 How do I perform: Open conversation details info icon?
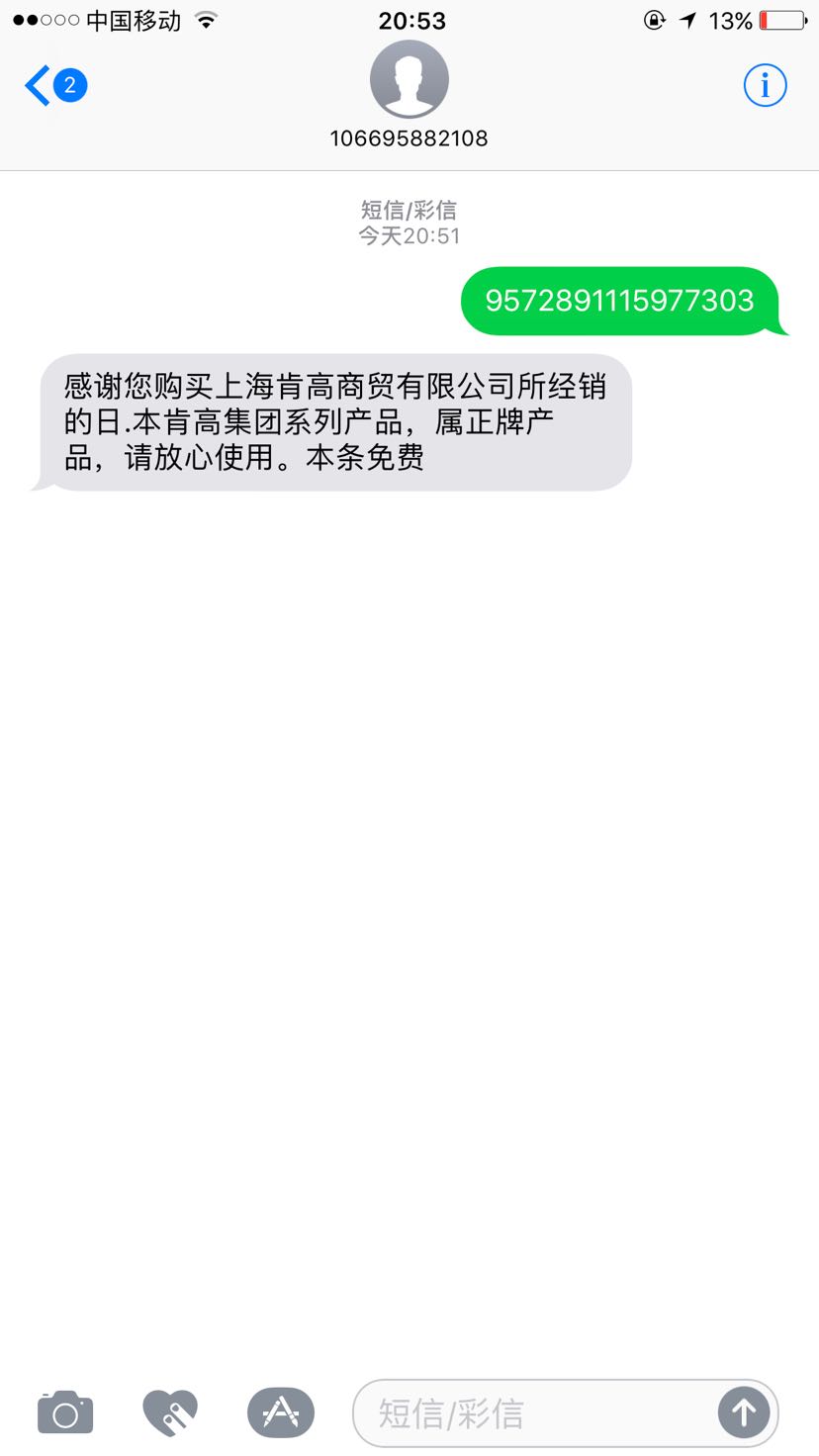point(765,86)
